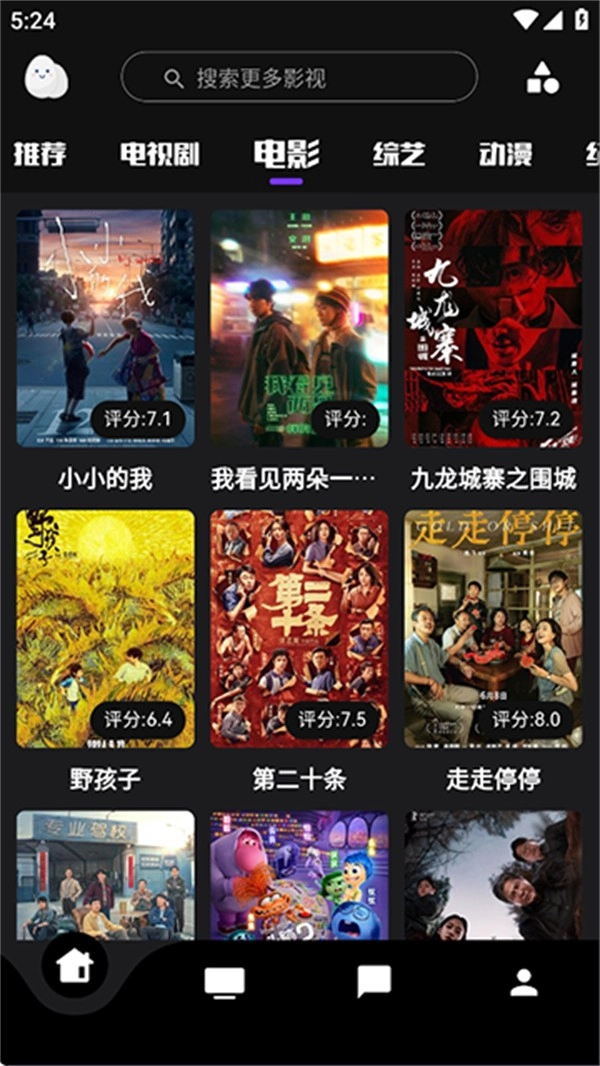This screenshot has height=1066, width=600.
Task: Select the 电影 tab
Action: pyautogui.click(x=286, y=154)
